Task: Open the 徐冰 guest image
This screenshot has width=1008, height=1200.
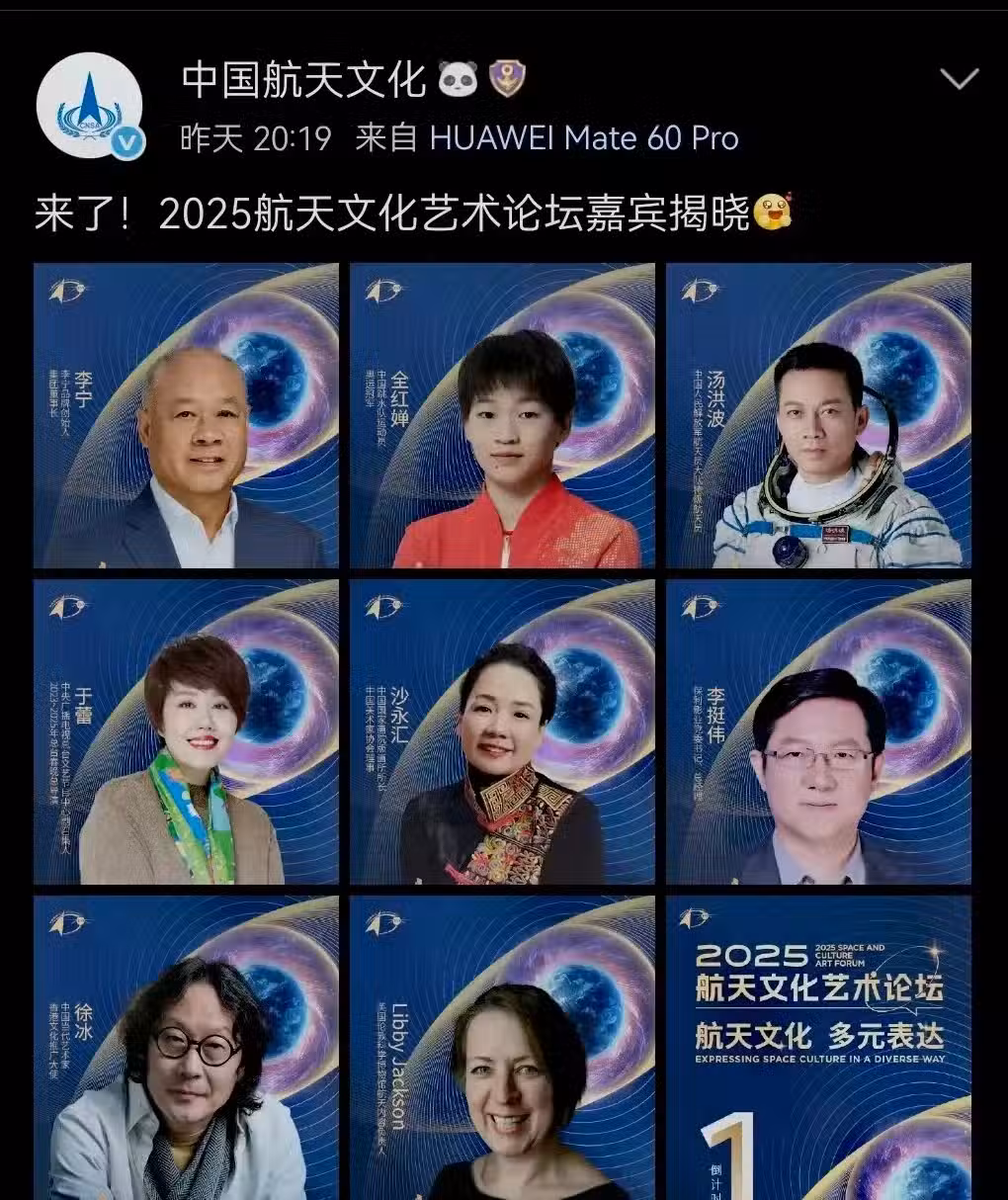Action: [186, 1048]
